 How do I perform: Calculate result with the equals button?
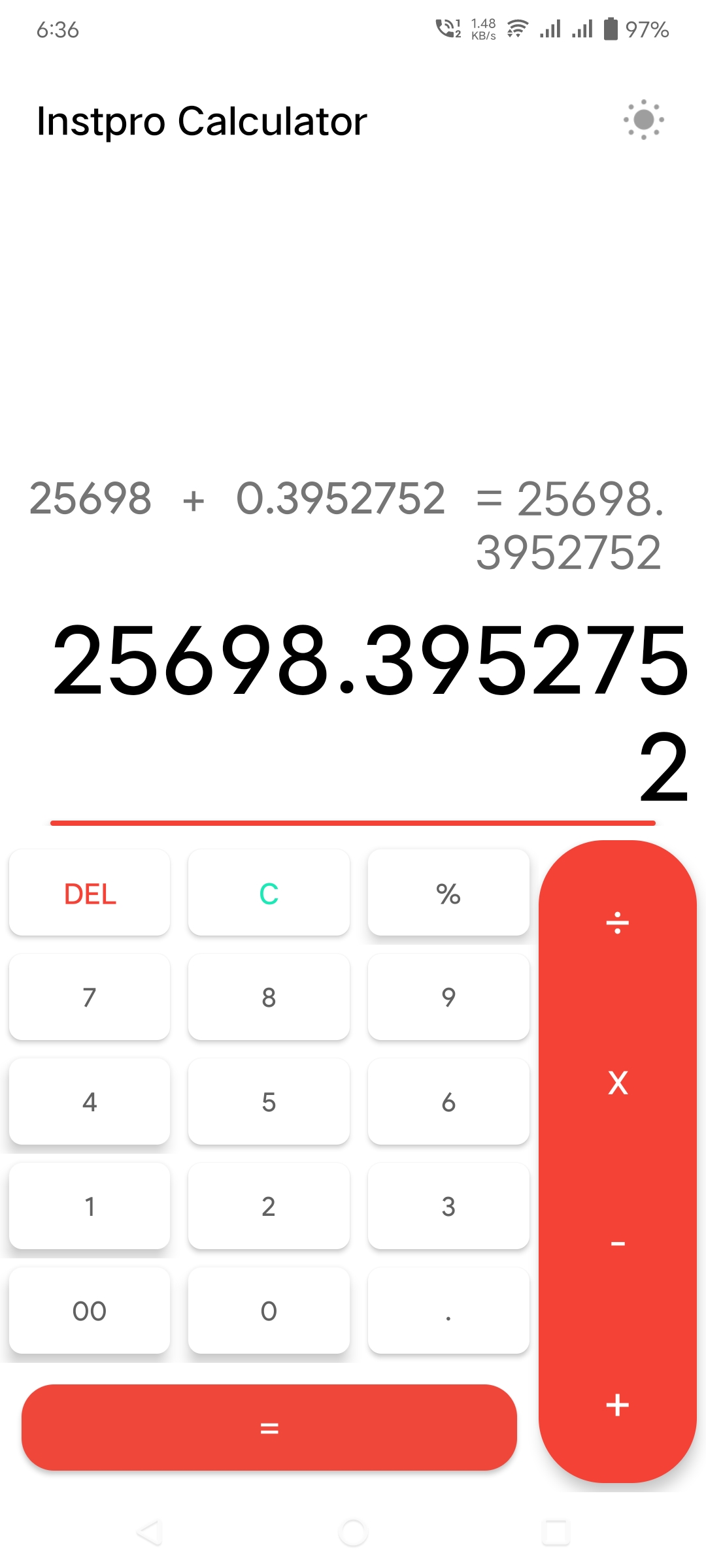269,1428
